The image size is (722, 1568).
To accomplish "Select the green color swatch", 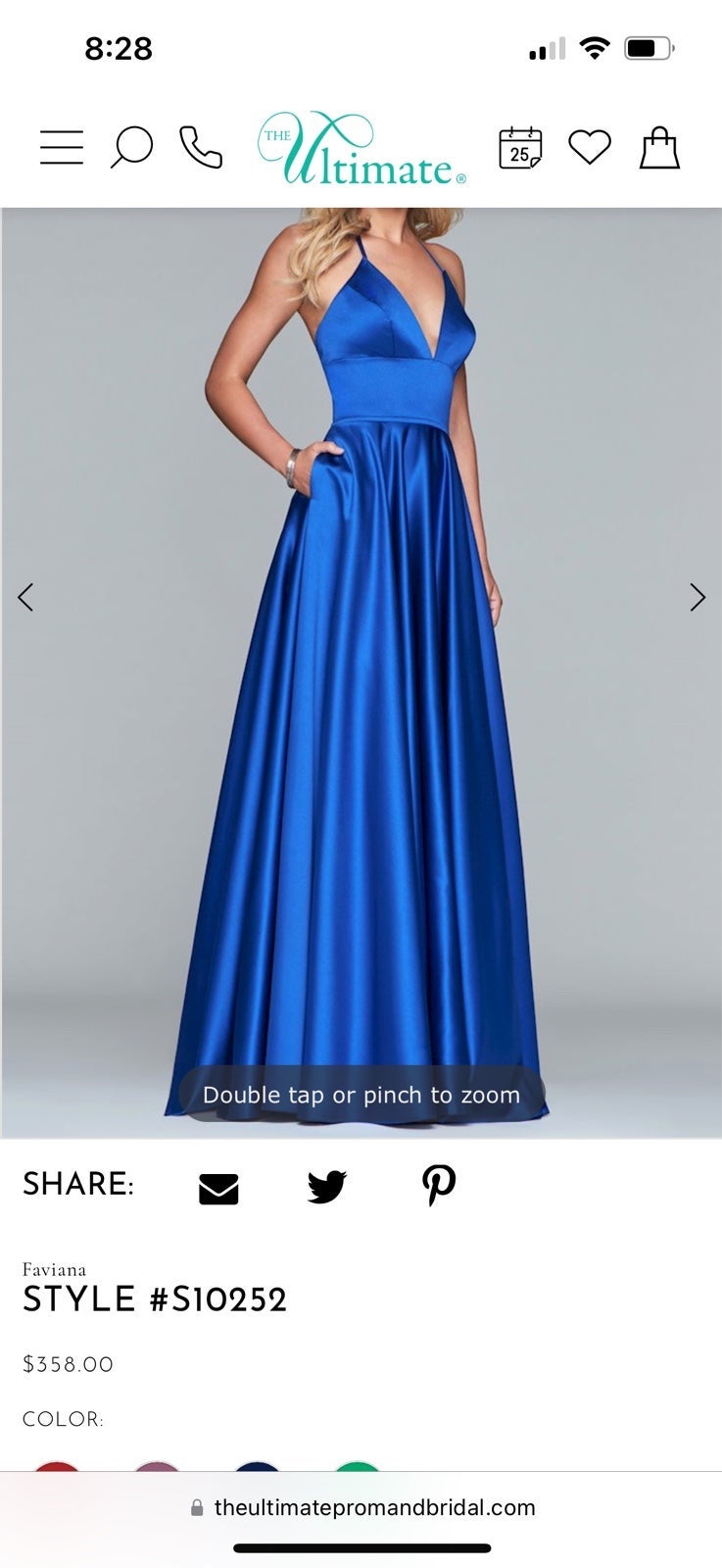I will [358, 1466].
